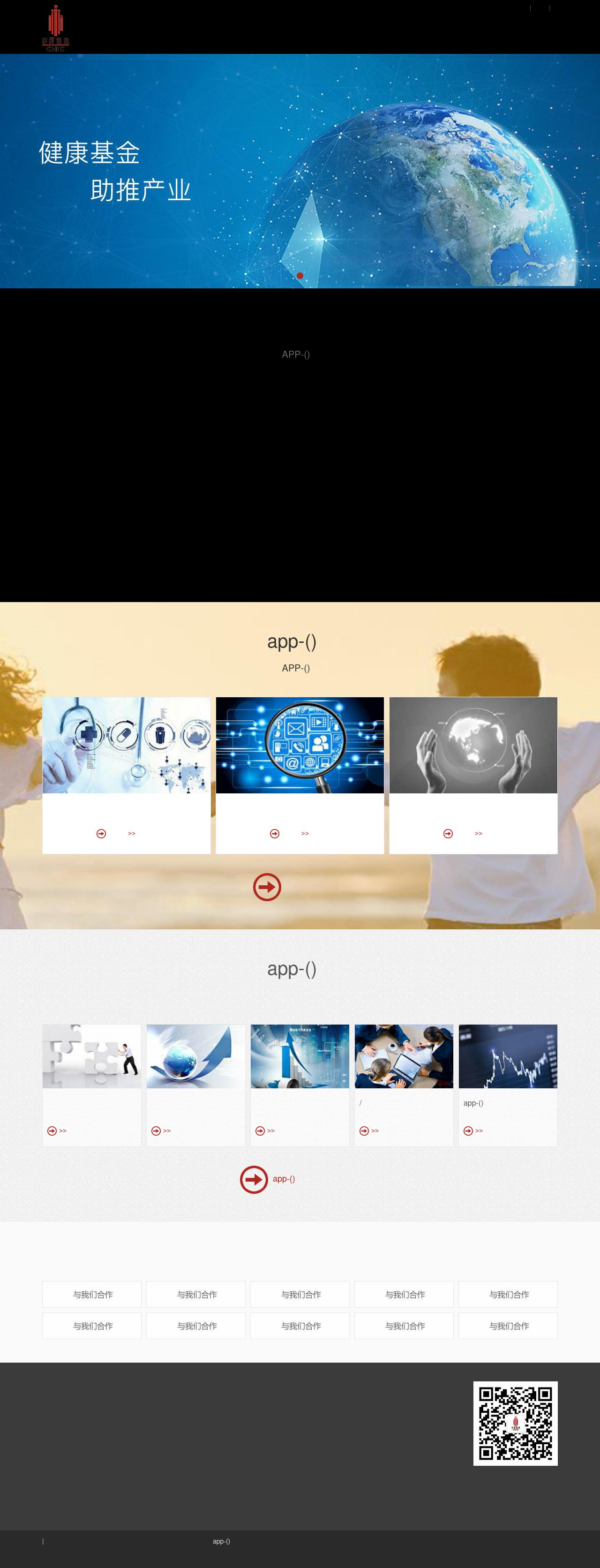The width and height of the screenshot is (600, 1568).
Task: Open the bar chart business card
Action: [x=300, y=1056]
